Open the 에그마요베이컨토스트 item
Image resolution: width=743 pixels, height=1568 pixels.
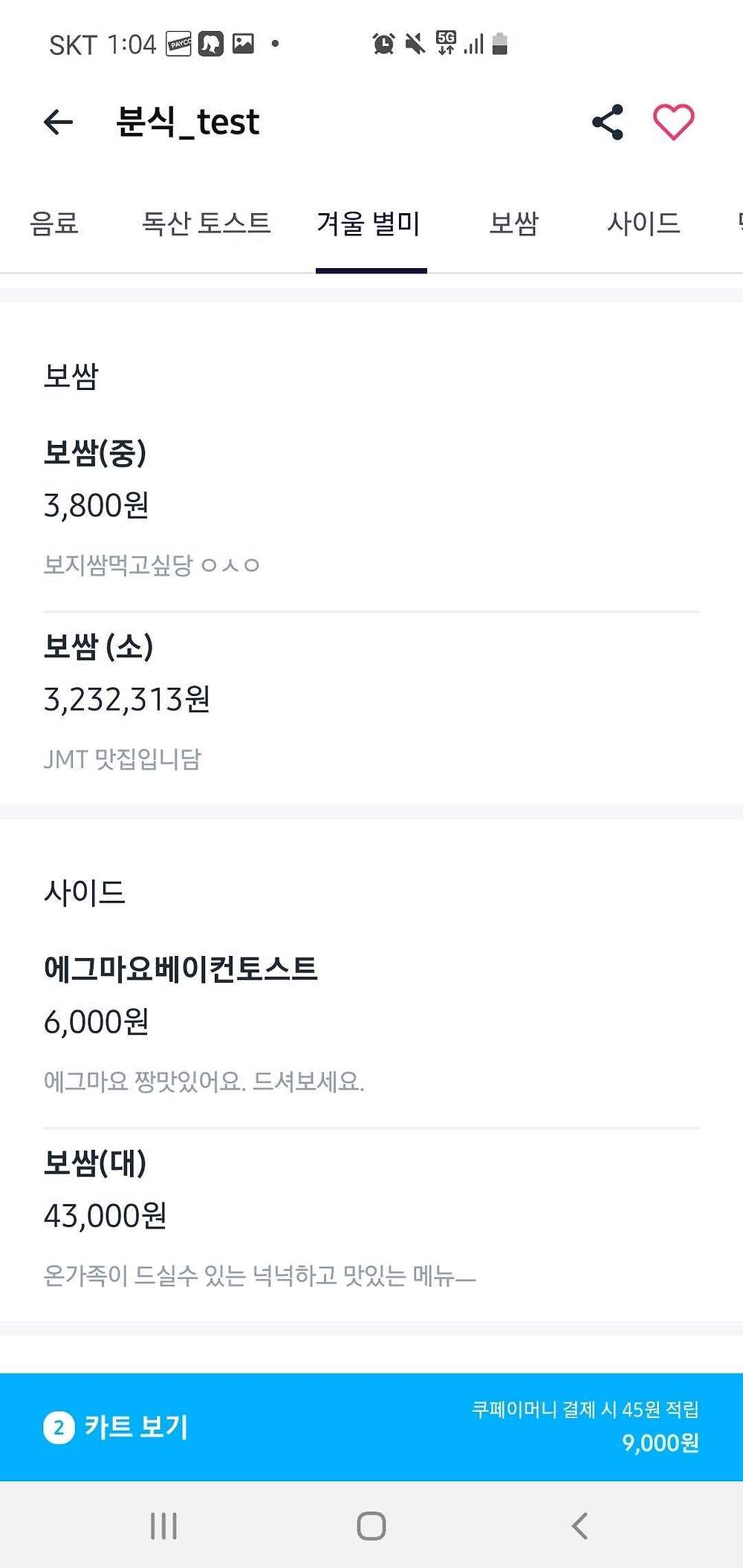click(x=181, y=969)
